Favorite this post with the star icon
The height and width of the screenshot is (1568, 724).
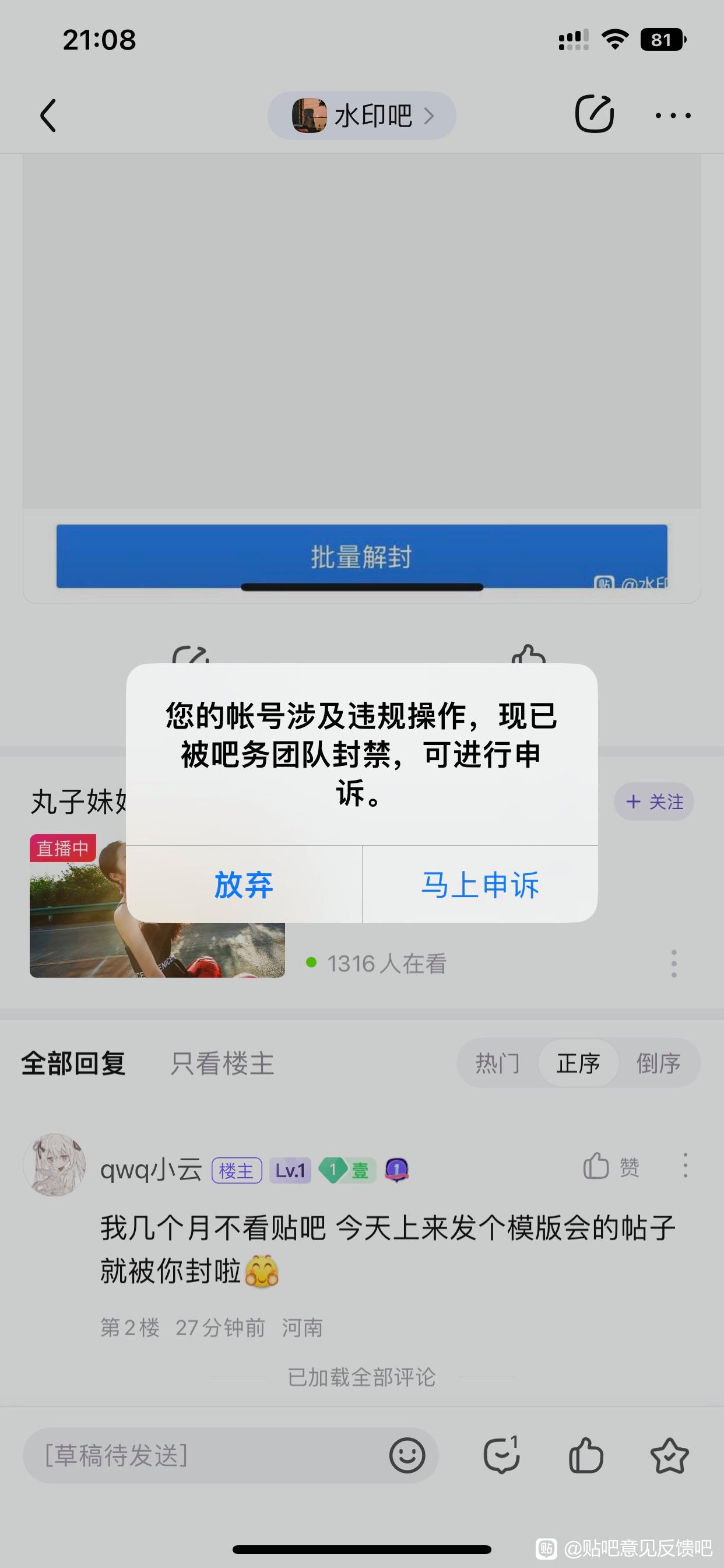[669, 1455]
